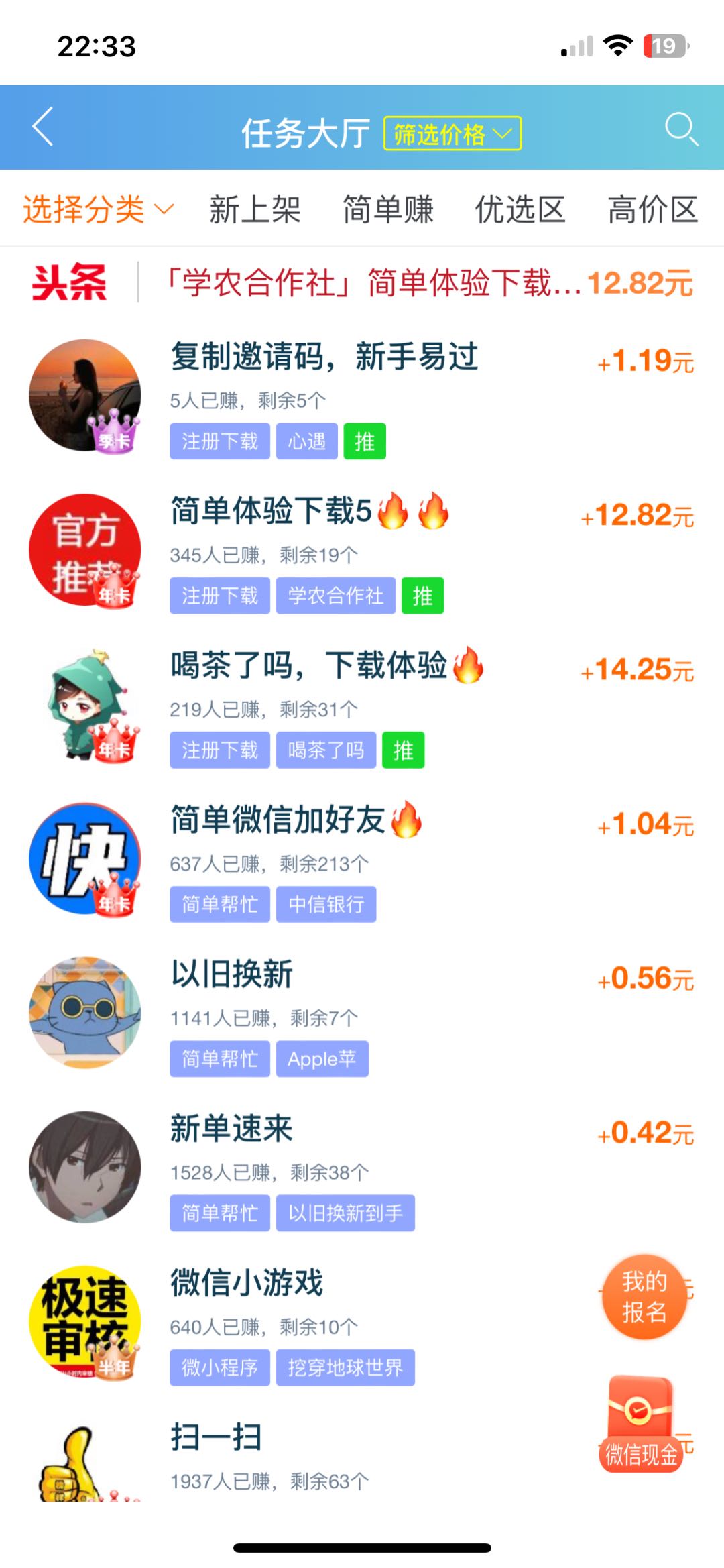Viewport: 724px width, 1568px height.
Task: Expand the 筛选价格 price filter
Action: pos(453,133)
